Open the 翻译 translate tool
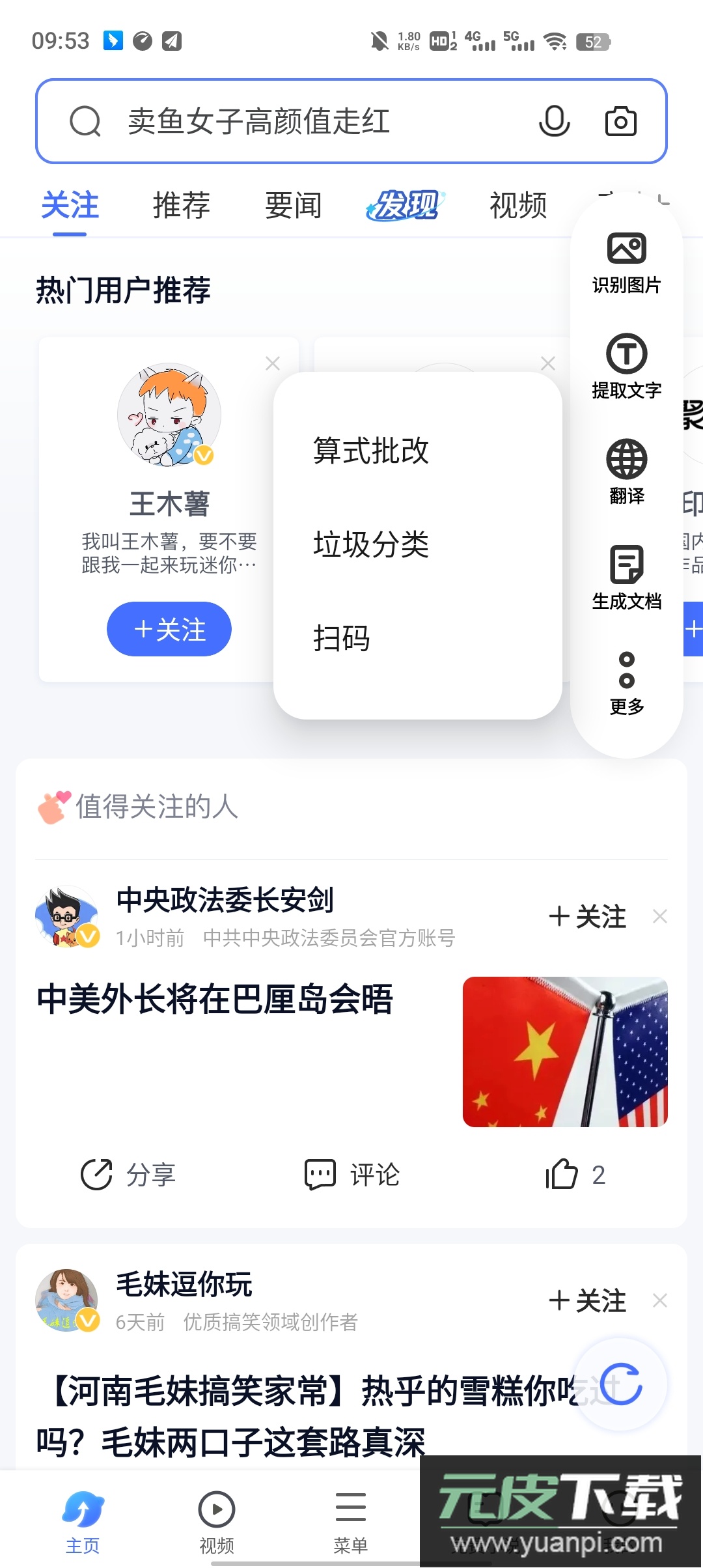703x1568 pixels. [x=626, y=470]
